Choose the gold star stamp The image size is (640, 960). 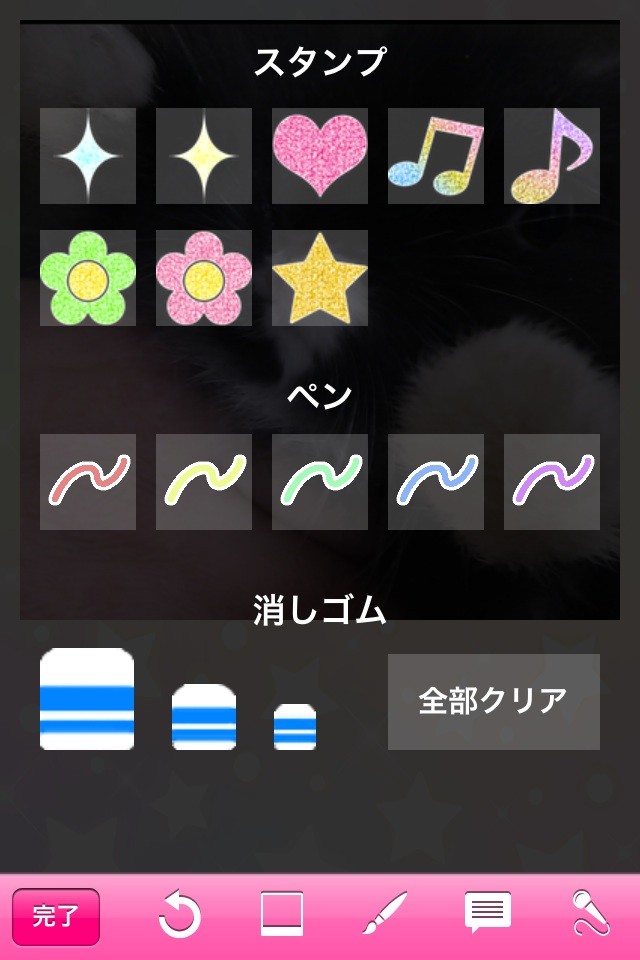[320, 278]
